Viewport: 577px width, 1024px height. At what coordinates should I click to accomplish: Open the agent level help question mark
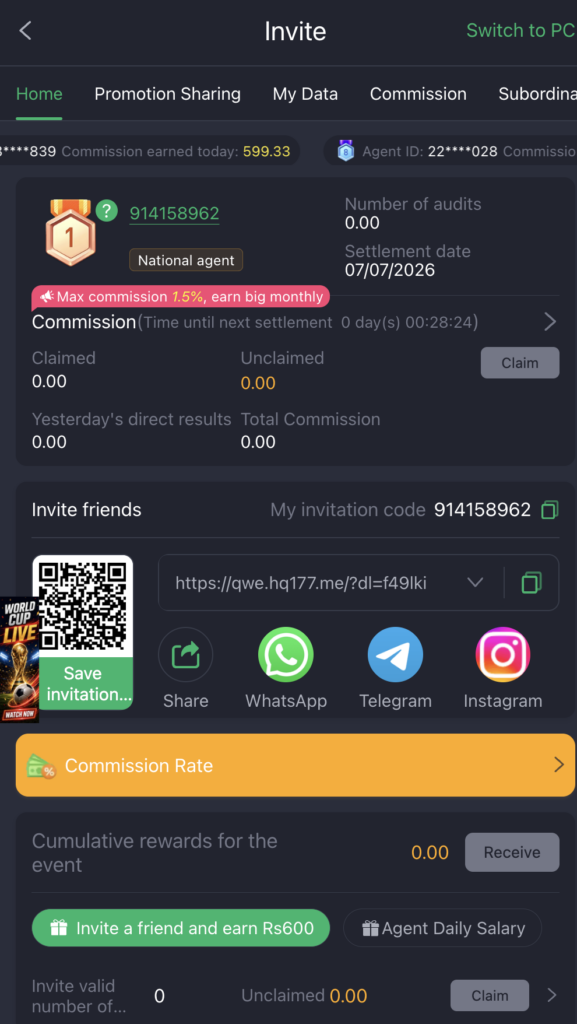(106, 211)
